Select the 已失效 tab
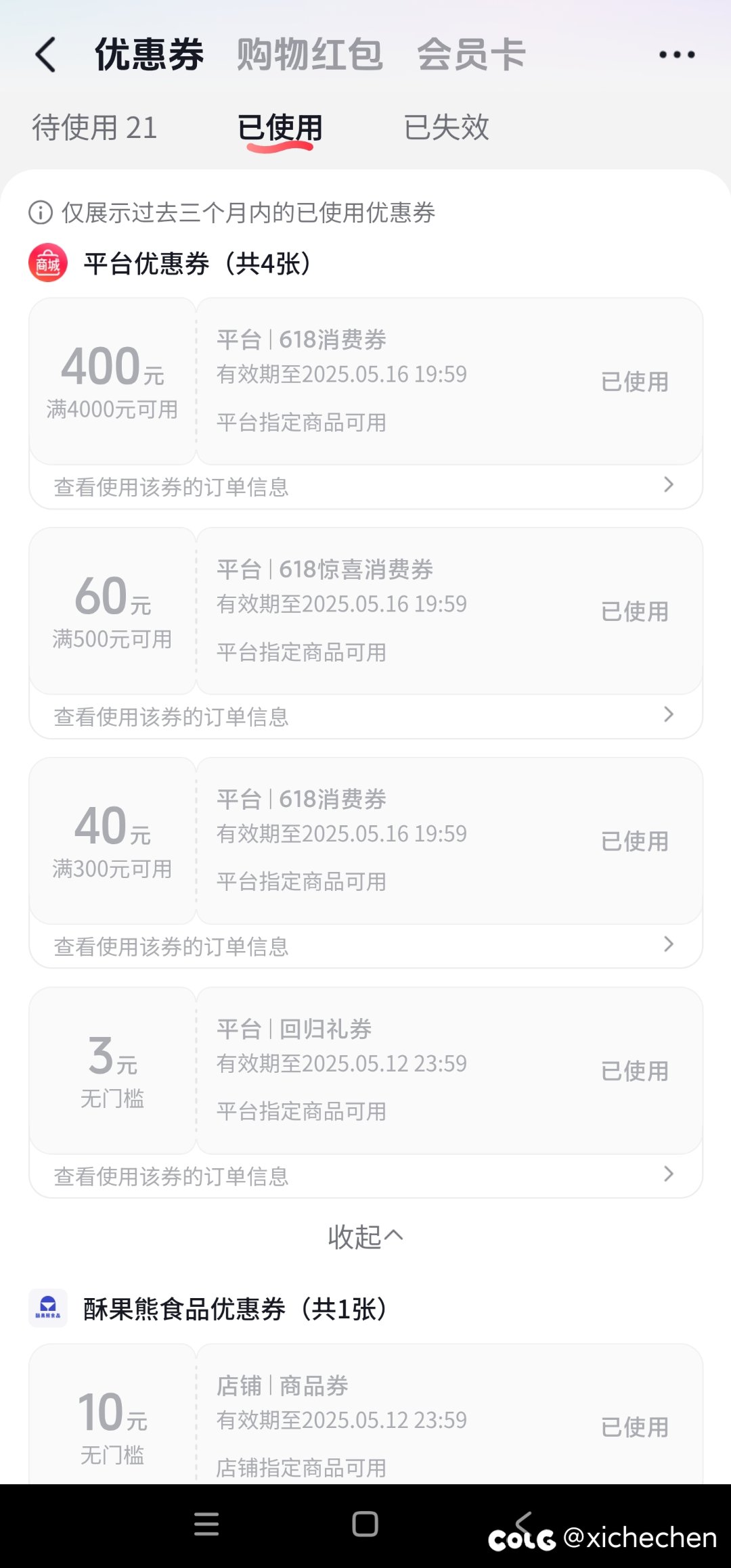Image resolution: width=731 pixels, height=1568 pixels. [446, 127]
